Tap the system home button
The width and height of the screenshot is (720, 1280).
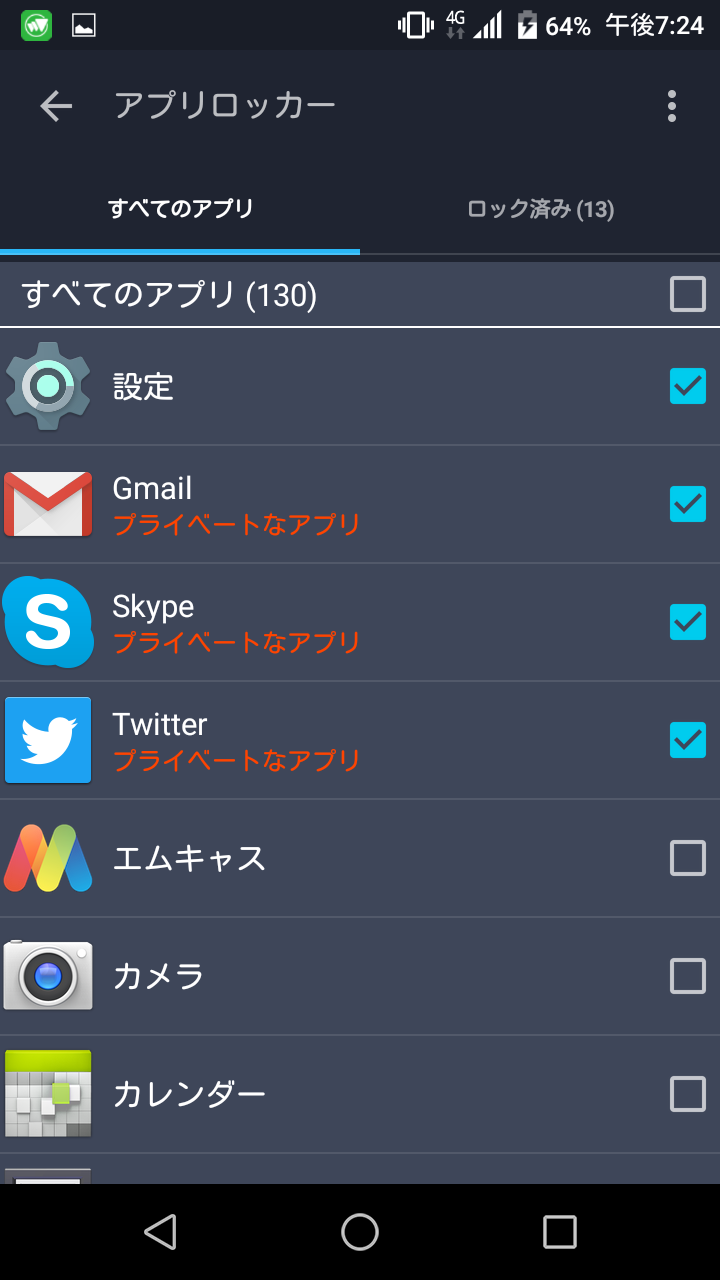click(360, 1232)
